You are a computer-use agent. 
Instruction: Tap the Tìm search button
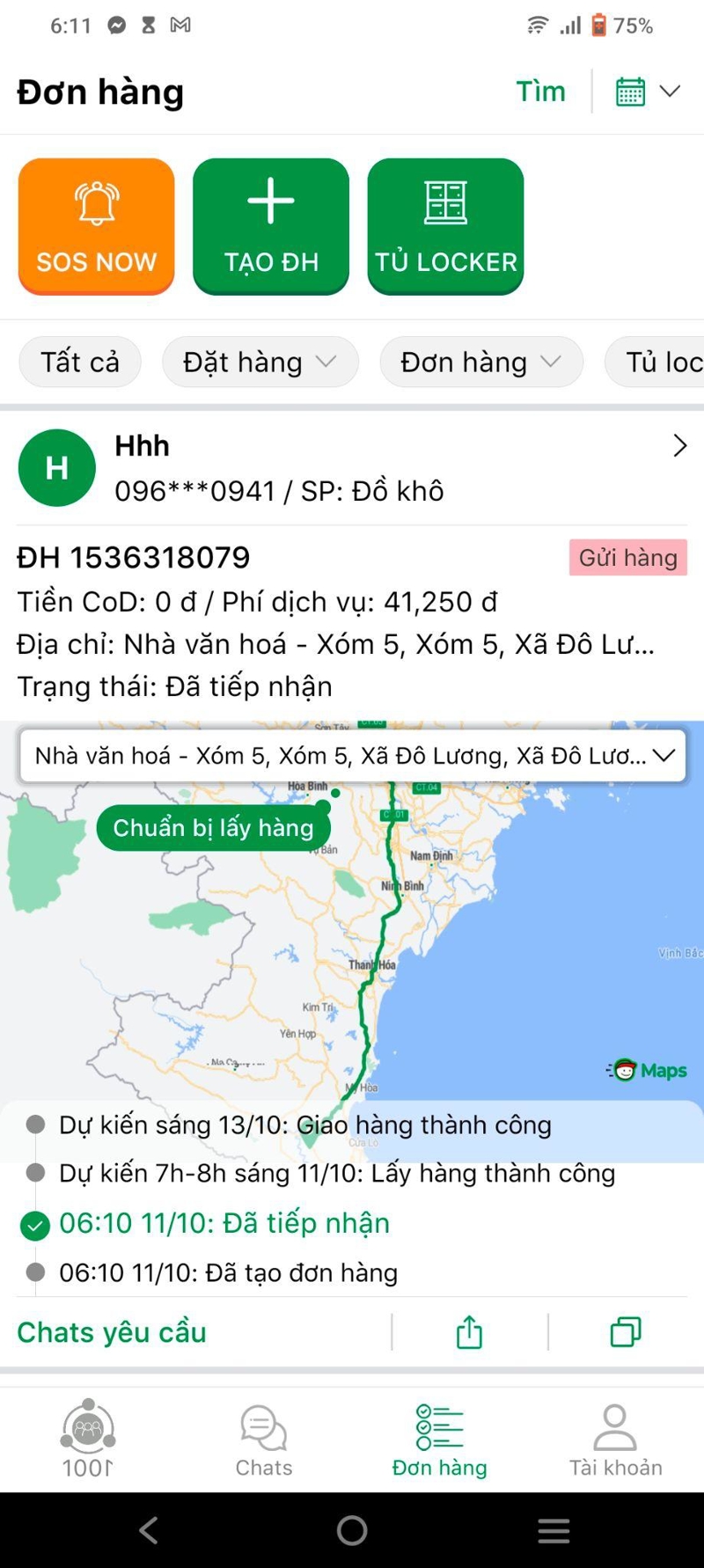point(540,92)
